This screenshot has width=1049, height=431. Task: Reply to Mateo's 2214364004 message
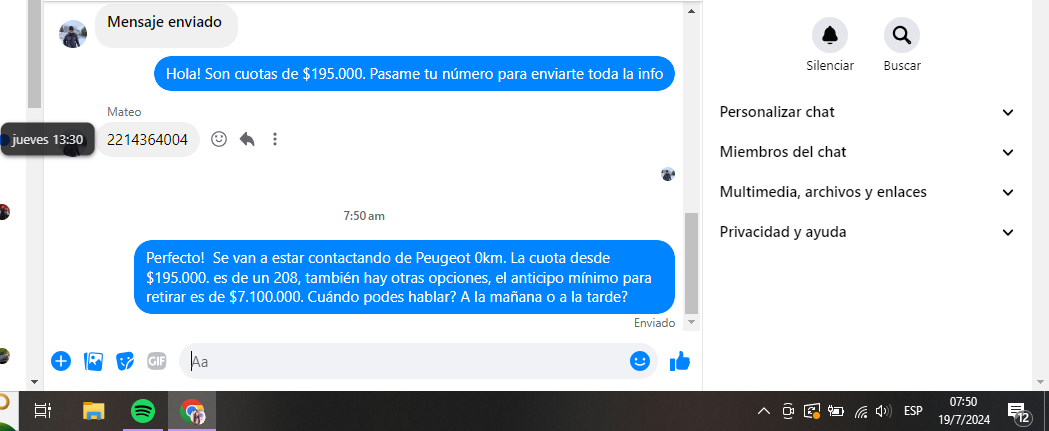tap(247, 139)
